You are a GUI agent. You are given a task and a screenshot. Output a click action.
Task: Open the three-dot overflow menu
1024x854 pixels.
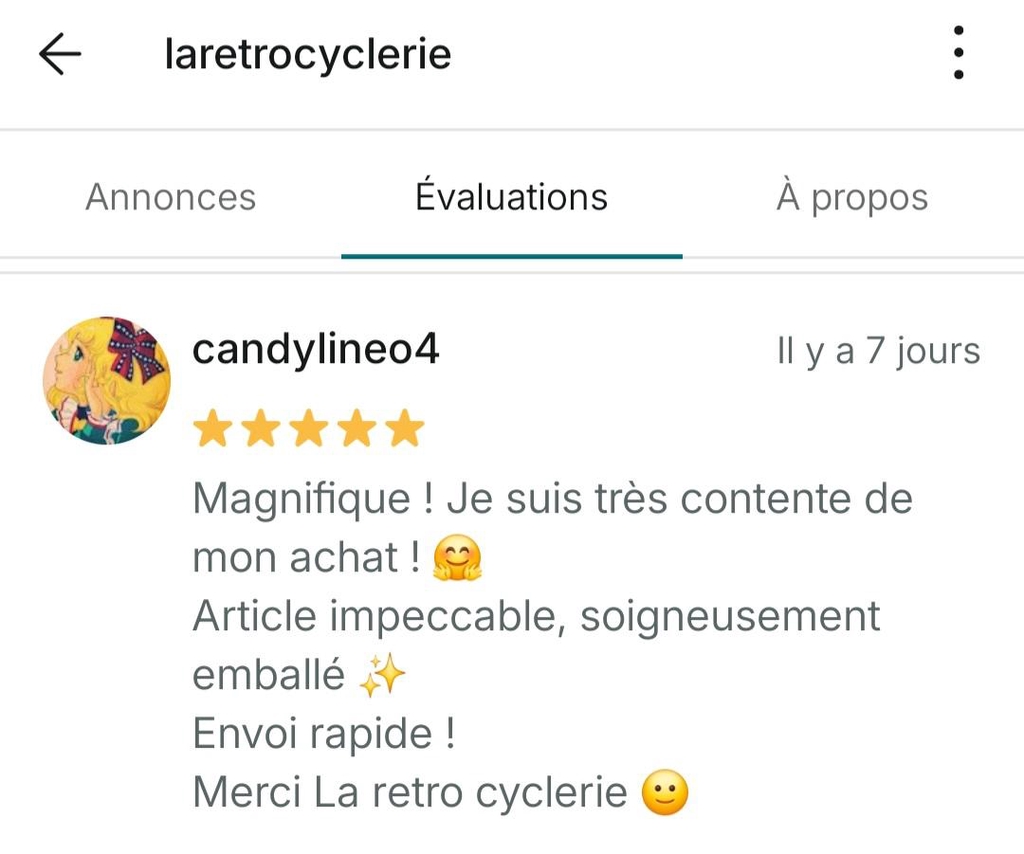pyautogui.click(x=958, y=54)
